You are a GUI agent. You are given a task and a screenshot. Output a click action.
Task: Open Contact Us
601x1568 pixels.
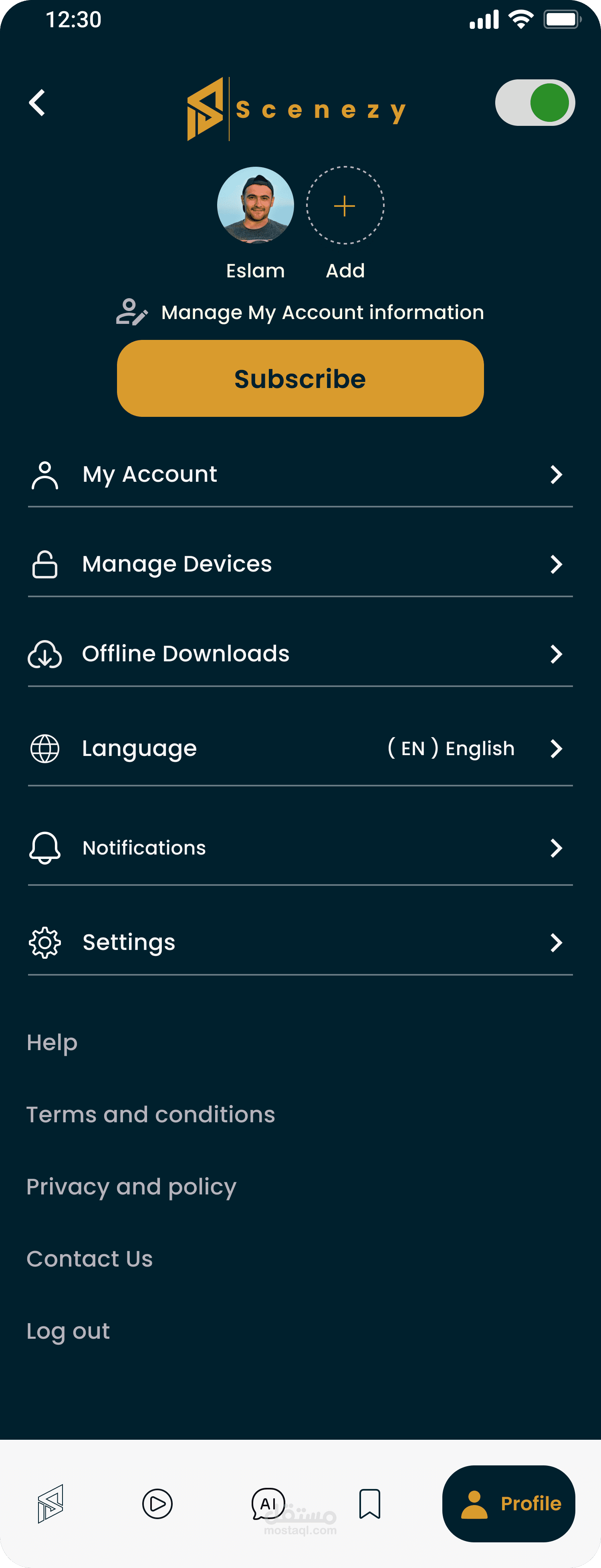click(x=90, y=1259)
